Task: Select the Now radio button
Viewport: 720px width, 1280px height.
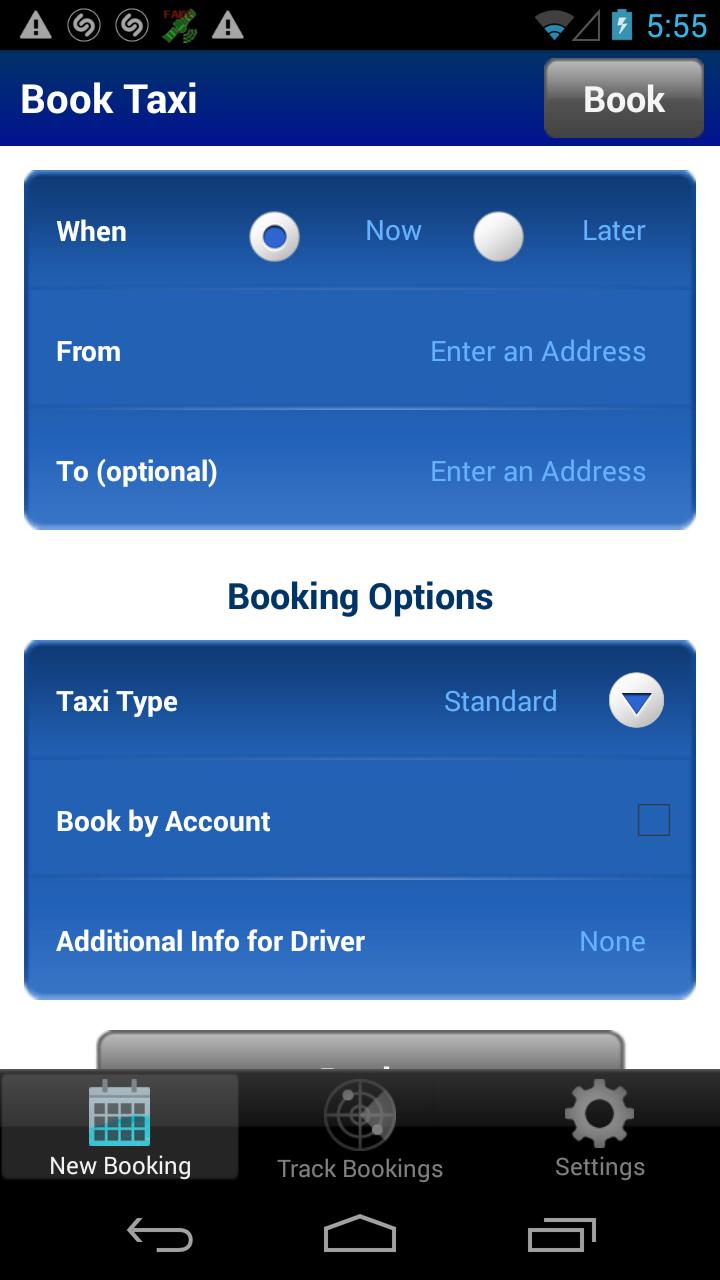Action: [x=275, y=236]
